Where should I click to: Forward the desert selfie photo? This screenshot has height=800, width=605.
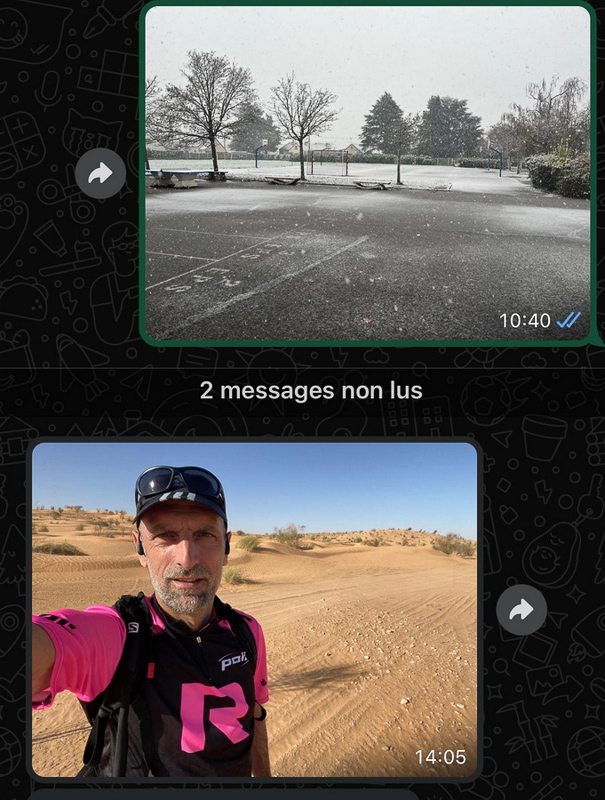tap(521, 610)
